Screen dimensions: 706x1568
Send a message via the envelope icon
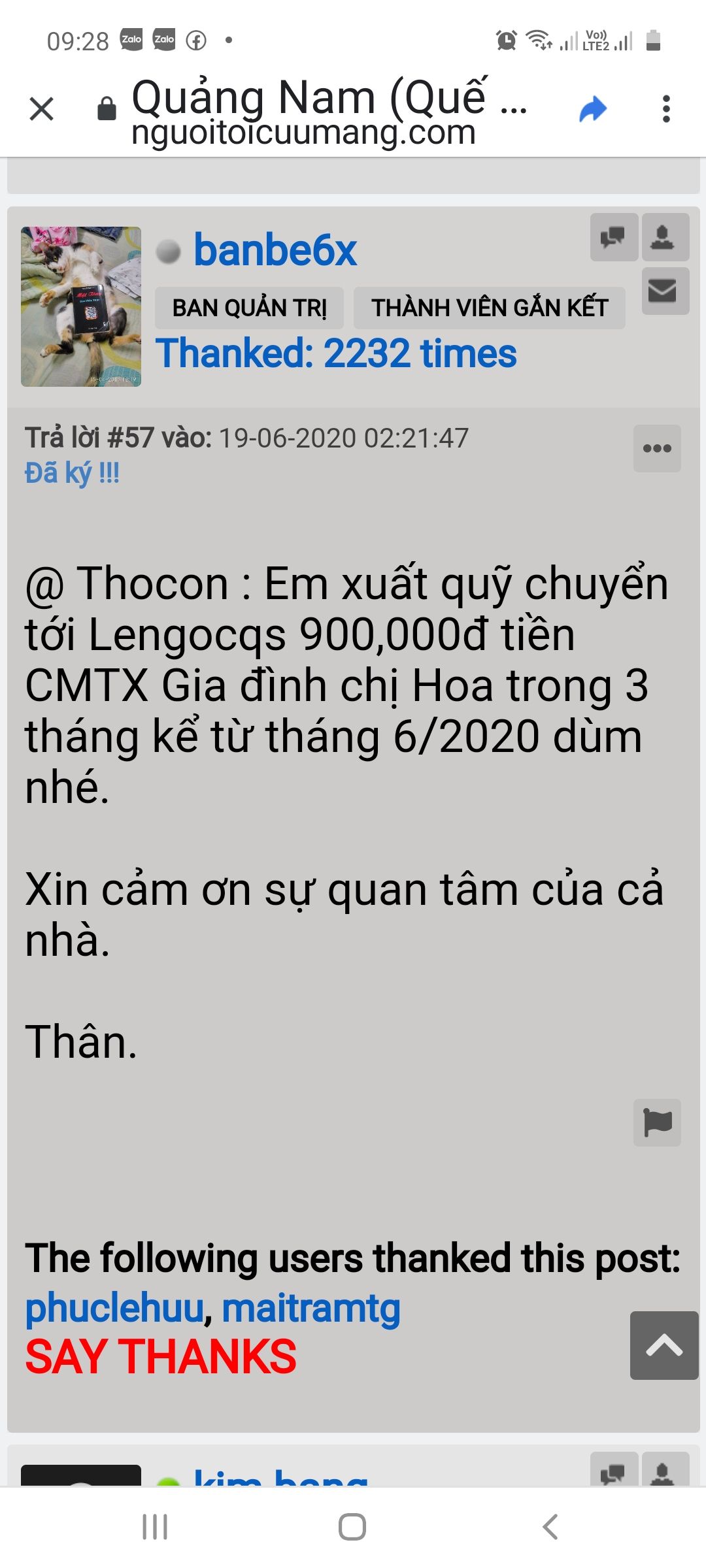[x=665, y=291]
